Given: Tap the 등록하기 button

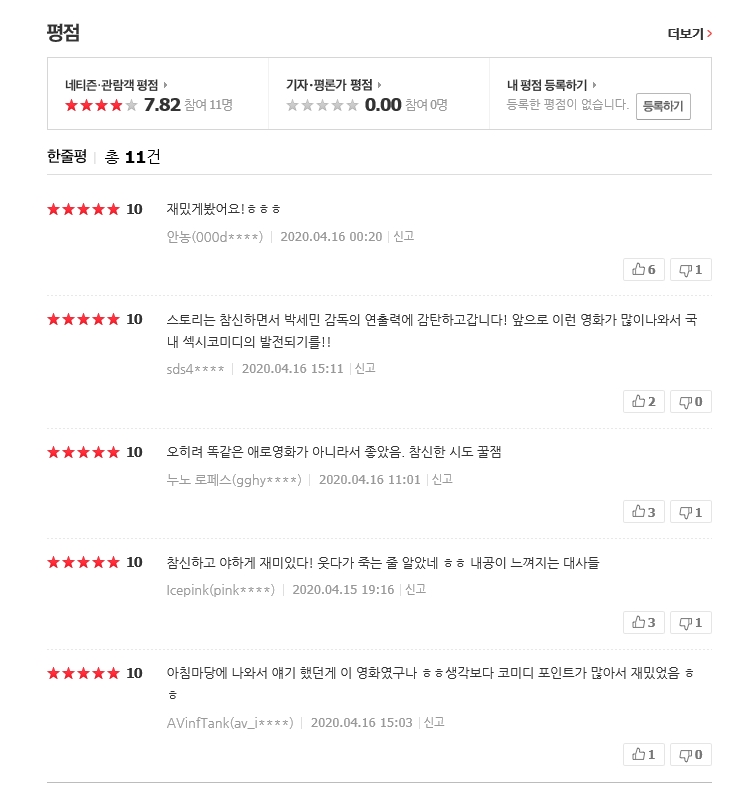Looking at the screenshot, I should (x=663, y=106).
